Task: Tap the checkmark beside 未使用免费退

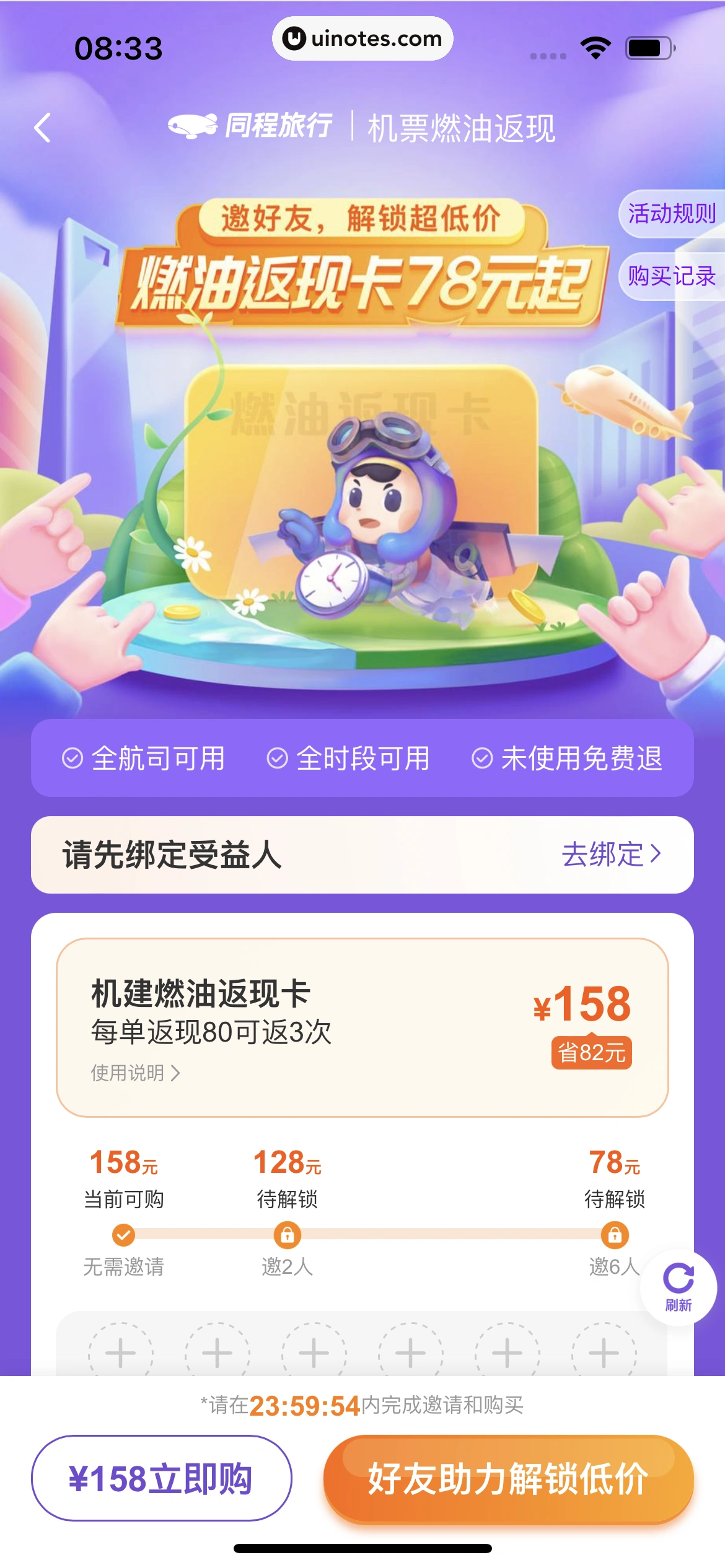Action: click(x=483, y=758)
